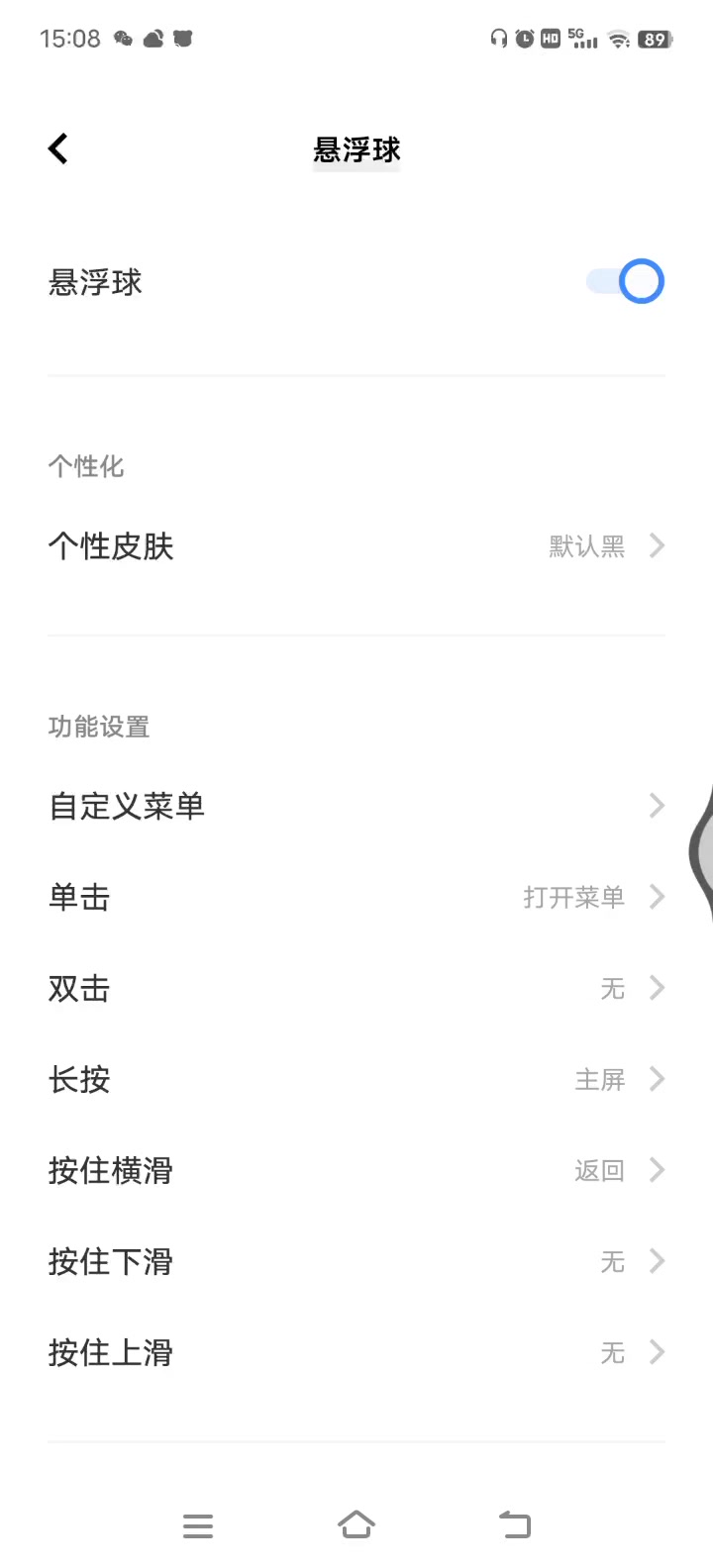Screen dimensions: 713x1568
Task: Change the 单击 action
Action: point(356,897)
